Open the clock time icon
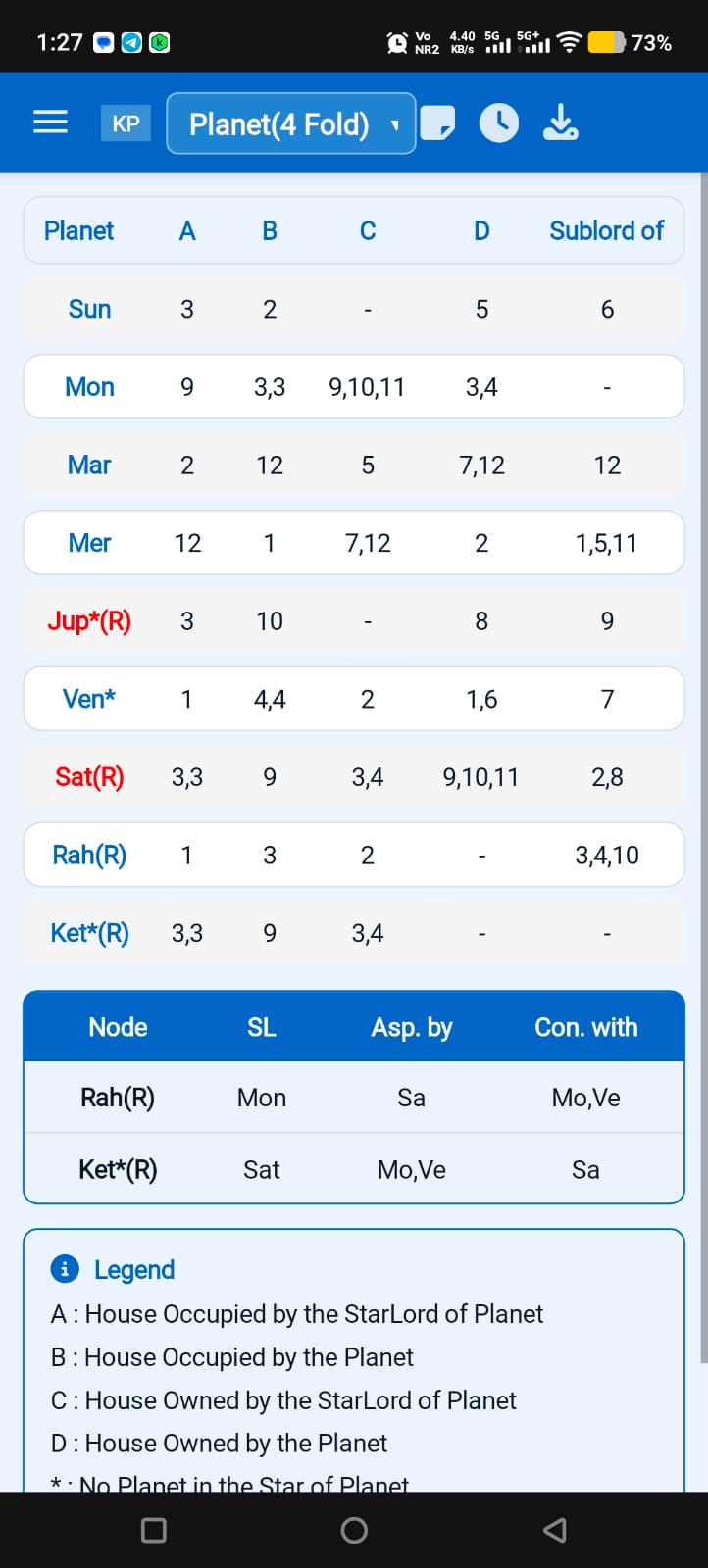Image resolution: width=708 pixels, height=1568 pixels. (x=499, y=123)
